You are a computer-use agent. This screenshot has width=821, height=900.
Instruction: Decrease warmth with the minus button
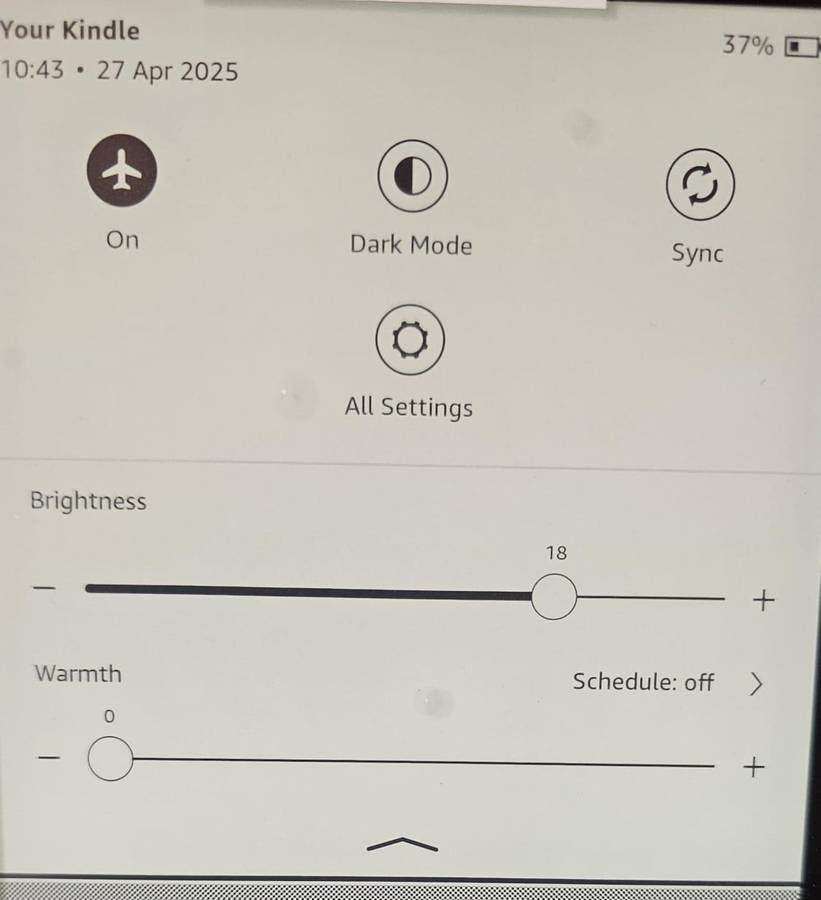click(x=48, y=758)
